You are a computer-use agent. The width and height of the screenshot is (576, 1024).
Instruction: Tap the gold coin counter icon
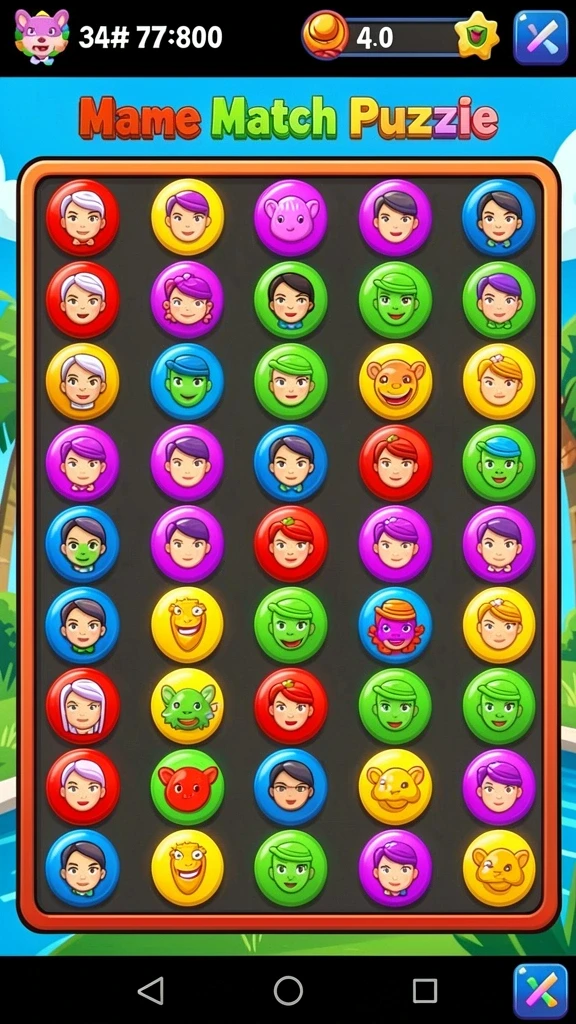point(326,35)
